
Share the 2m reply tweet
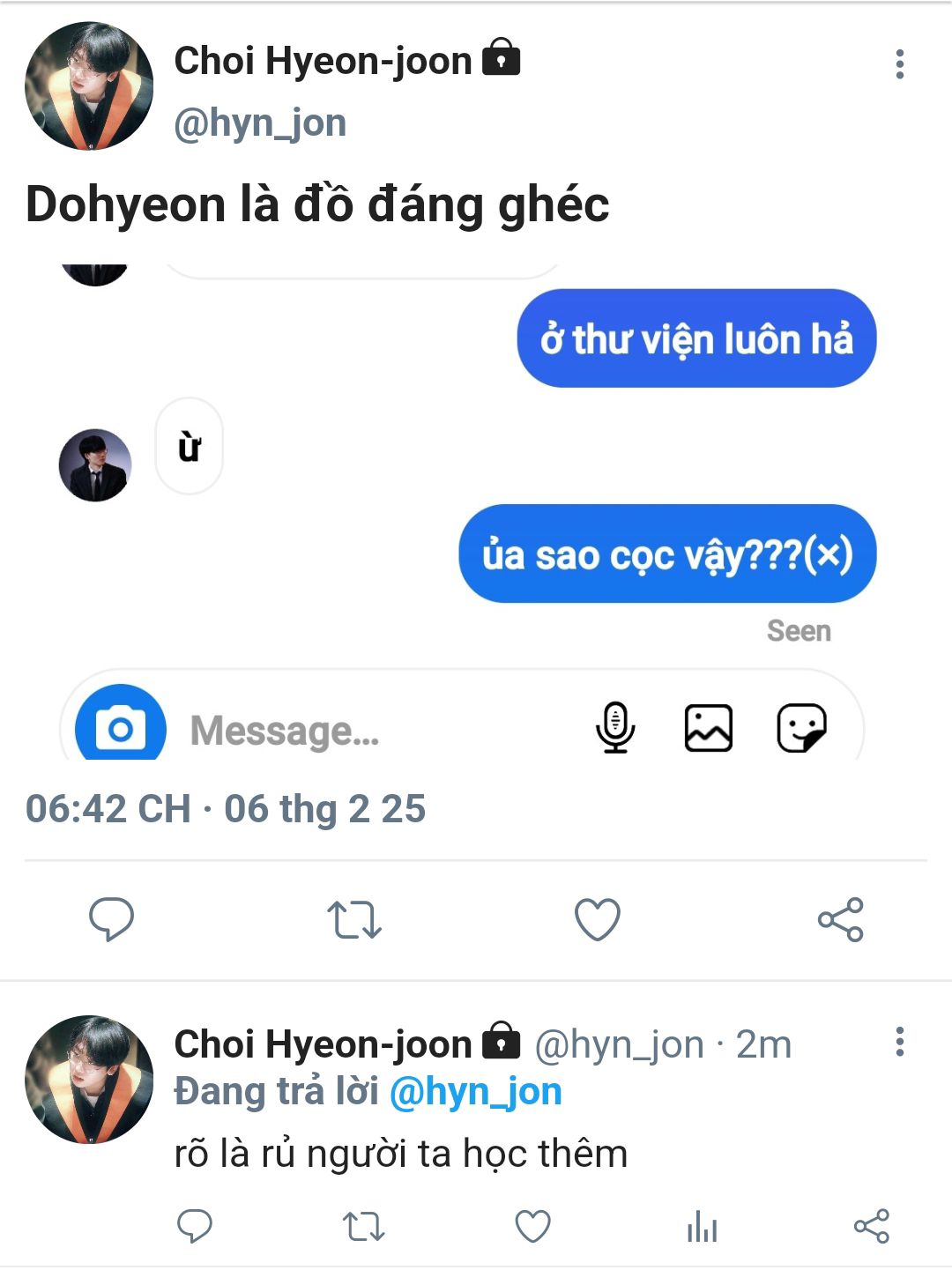(x=871, y=1226)
